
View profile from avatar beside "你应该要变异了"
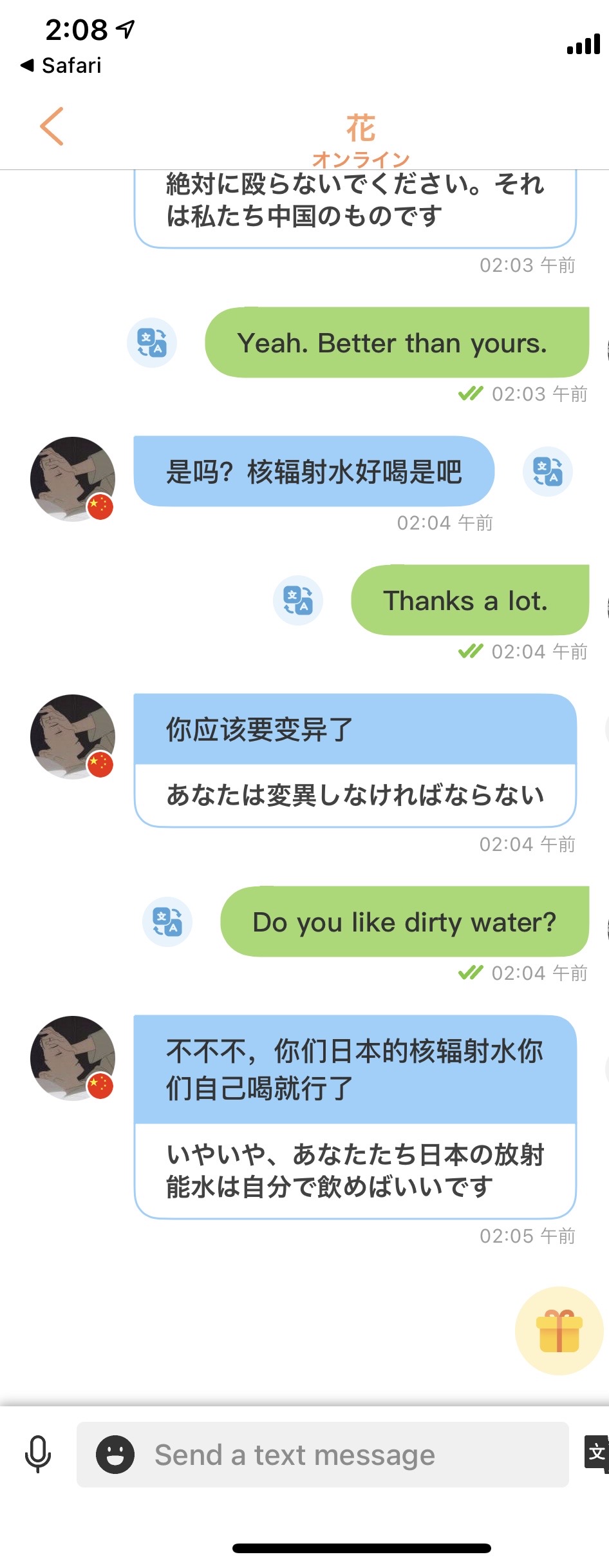click(73, 736)
